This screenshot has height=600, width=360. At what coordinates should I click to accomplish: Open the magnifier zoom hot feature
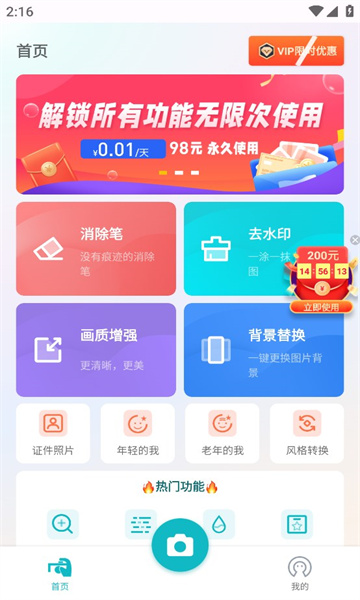click(63, 524)
